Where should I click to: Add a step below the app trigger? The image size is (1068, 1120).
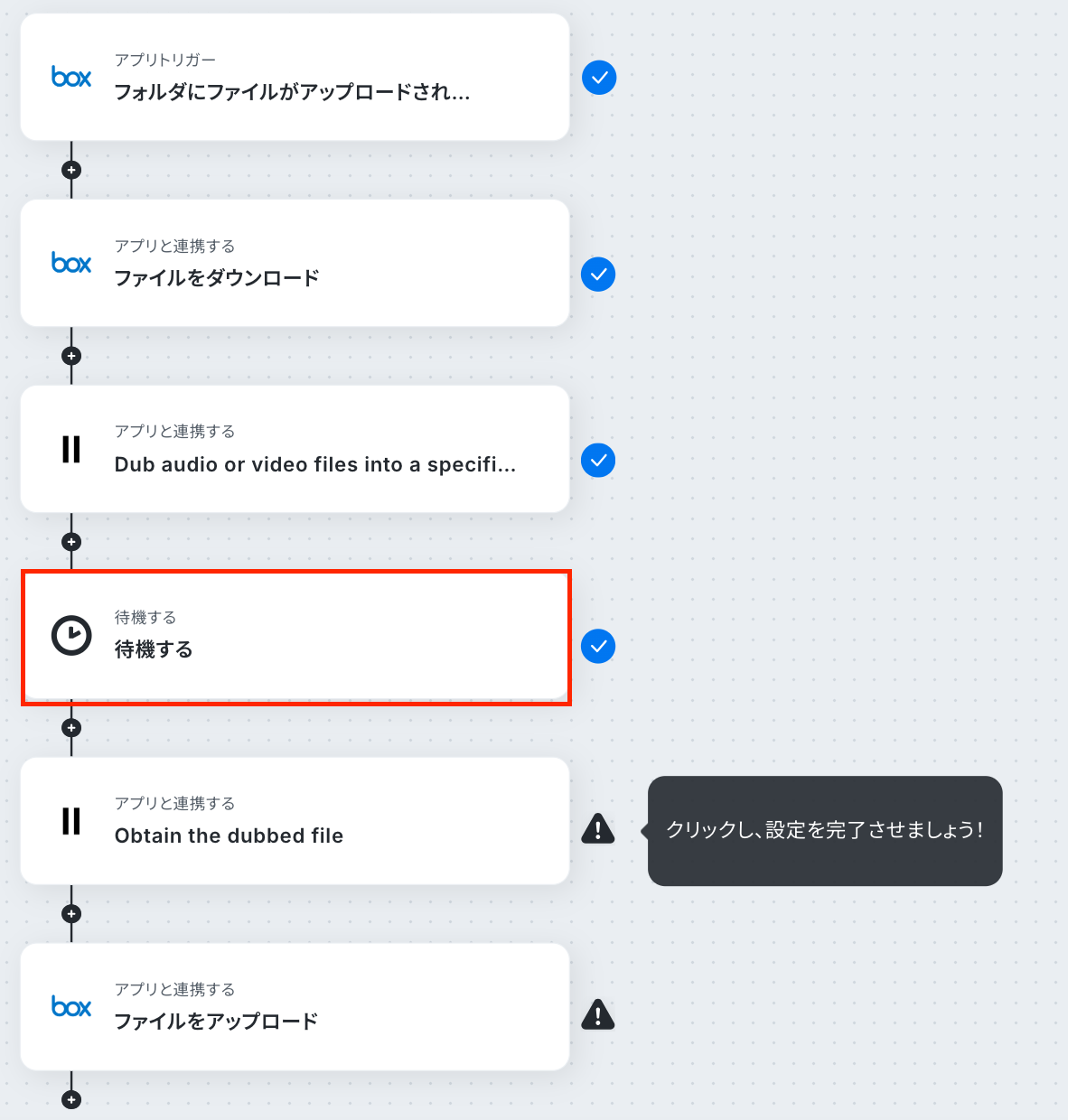click(x=71, y=170)
